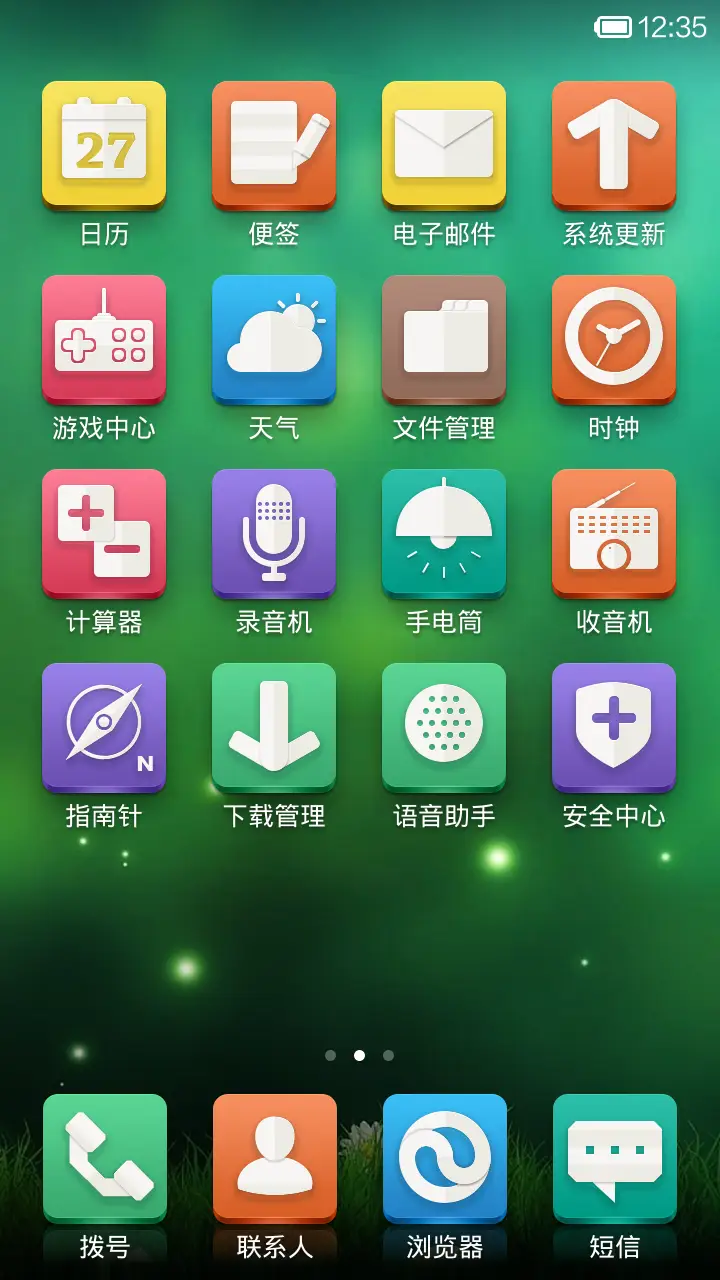Check the 天气 weather app
The width and height of the screenshot is (720, 1280).
click(274, 341)
